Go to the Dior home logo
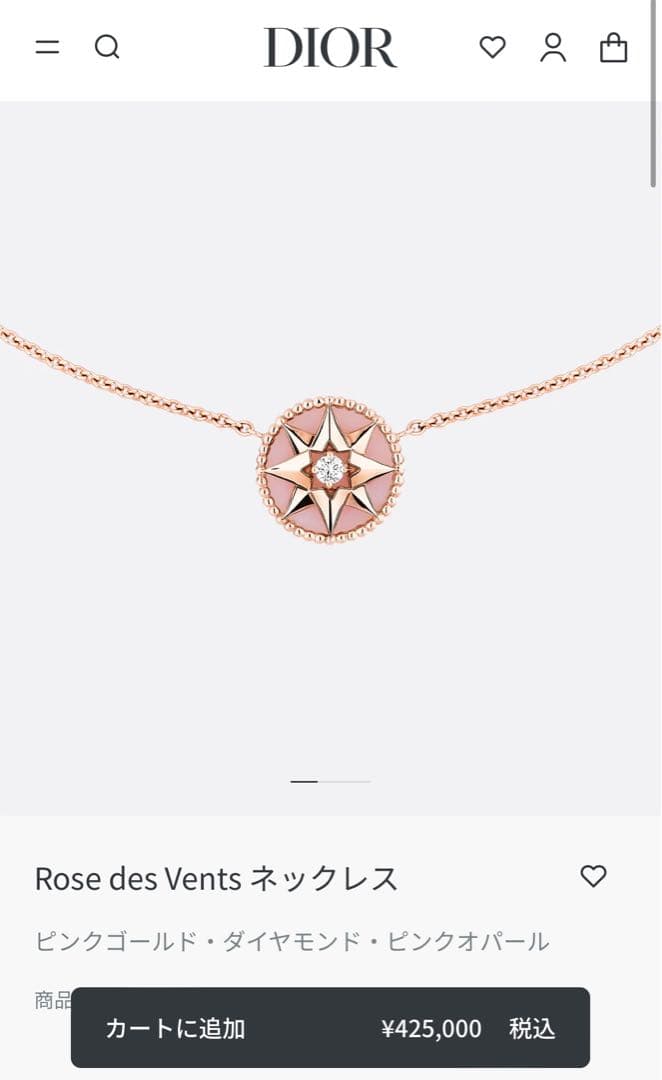662x1080 pixels. pos(330,47)
